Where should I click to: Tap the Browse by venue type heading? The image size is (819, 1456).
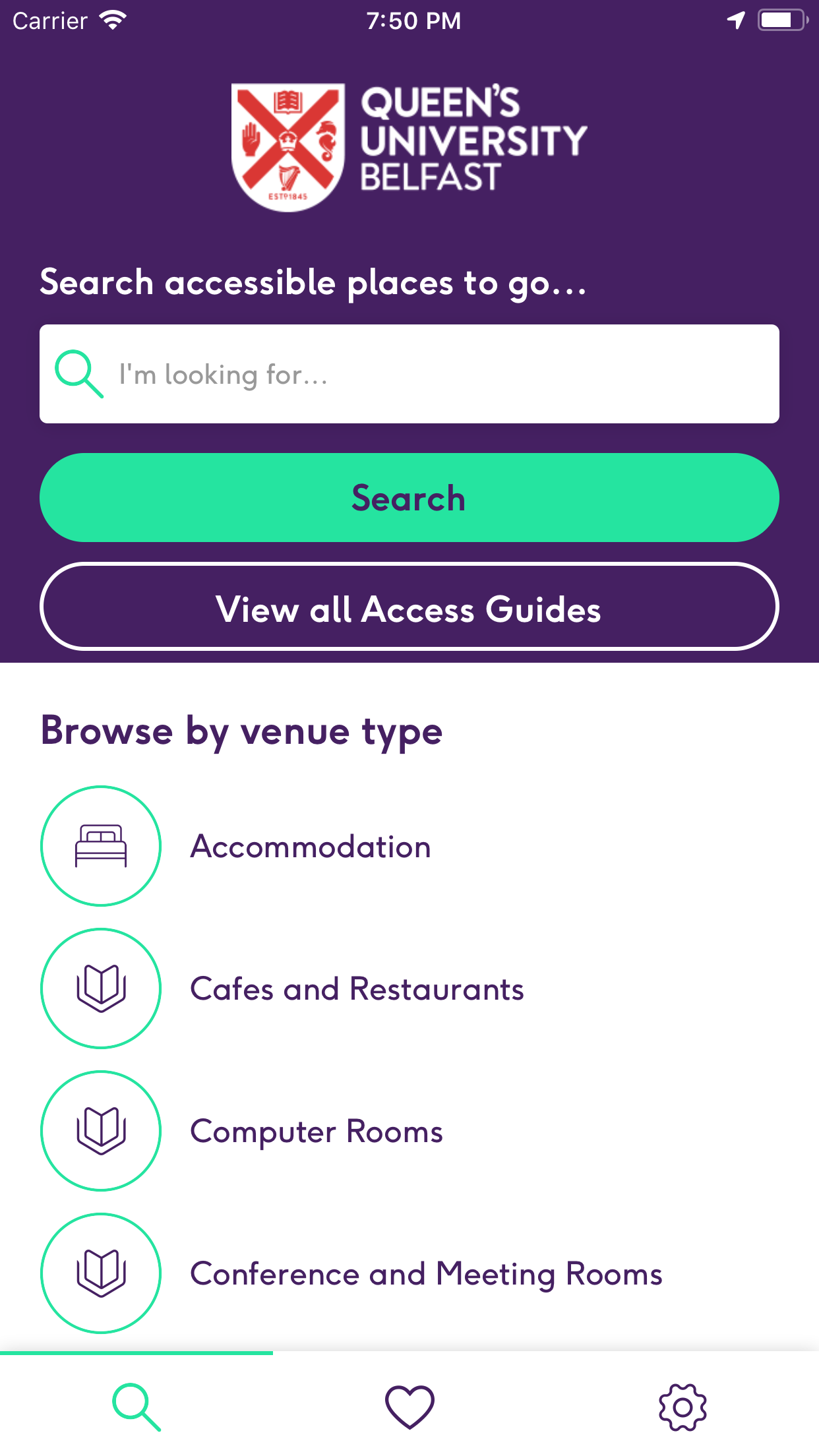[x=241, y=731]
